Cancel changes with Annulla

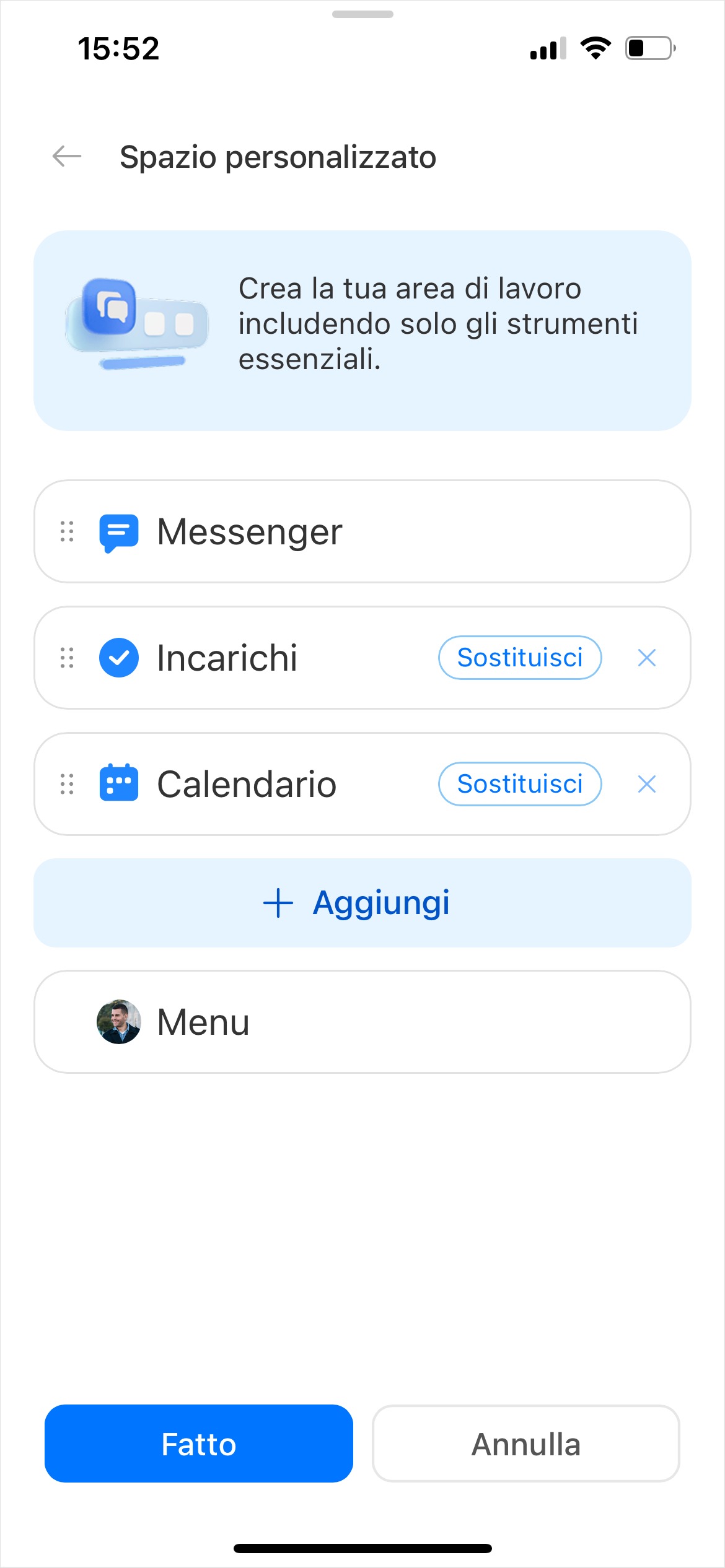point(525,1444)
